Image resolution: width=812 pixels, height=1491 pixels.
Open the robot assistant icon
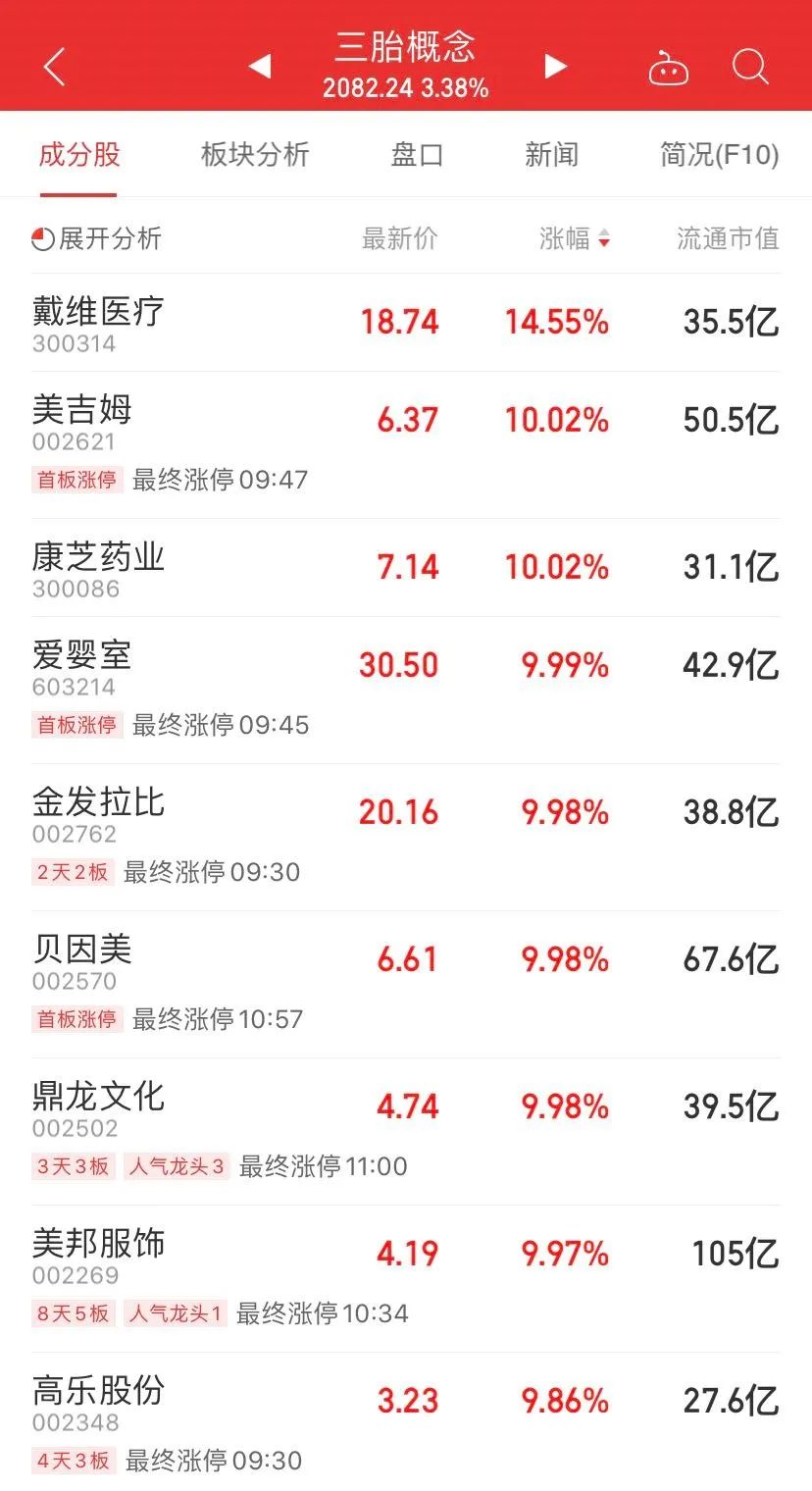[669, 70]
